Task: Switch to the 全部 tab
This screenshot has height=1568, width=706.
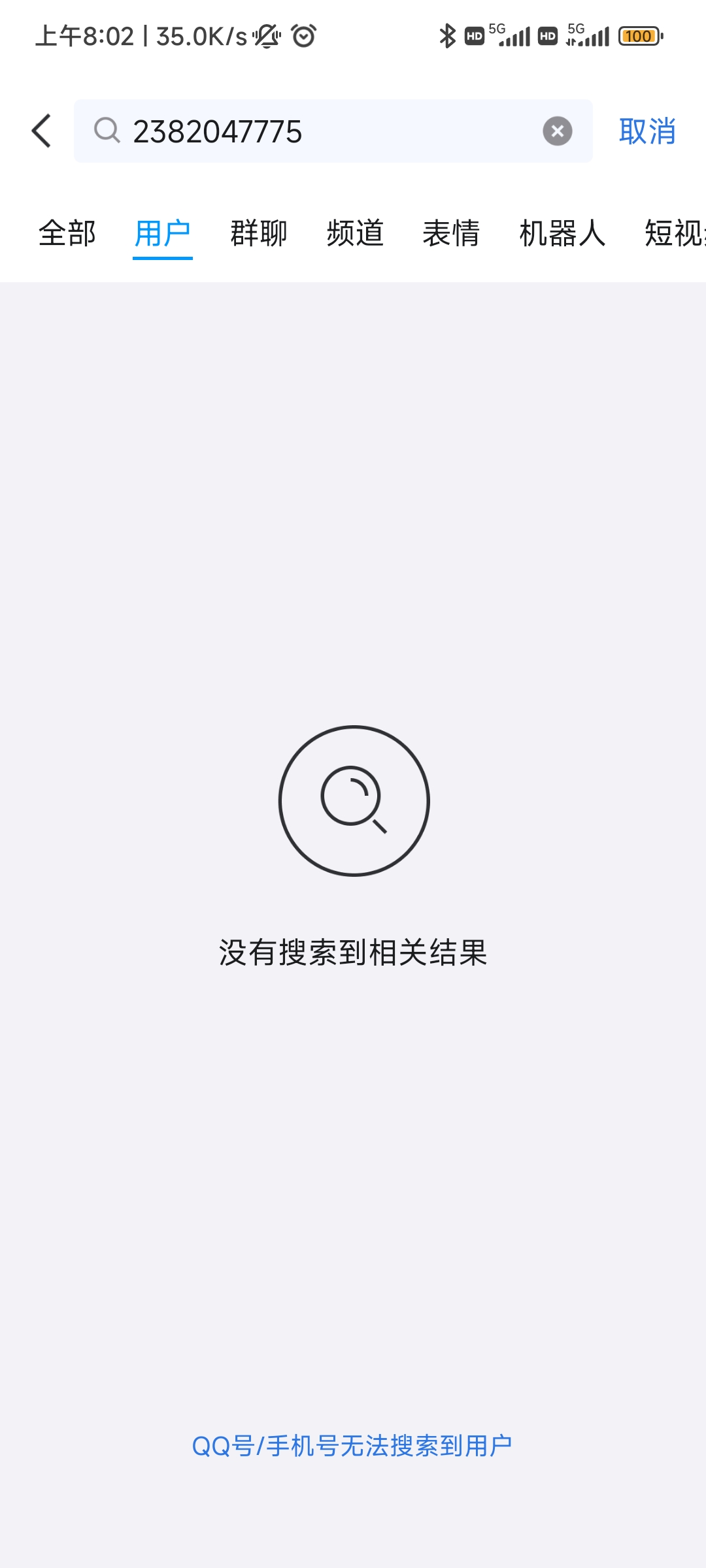Action: (67, 234)
